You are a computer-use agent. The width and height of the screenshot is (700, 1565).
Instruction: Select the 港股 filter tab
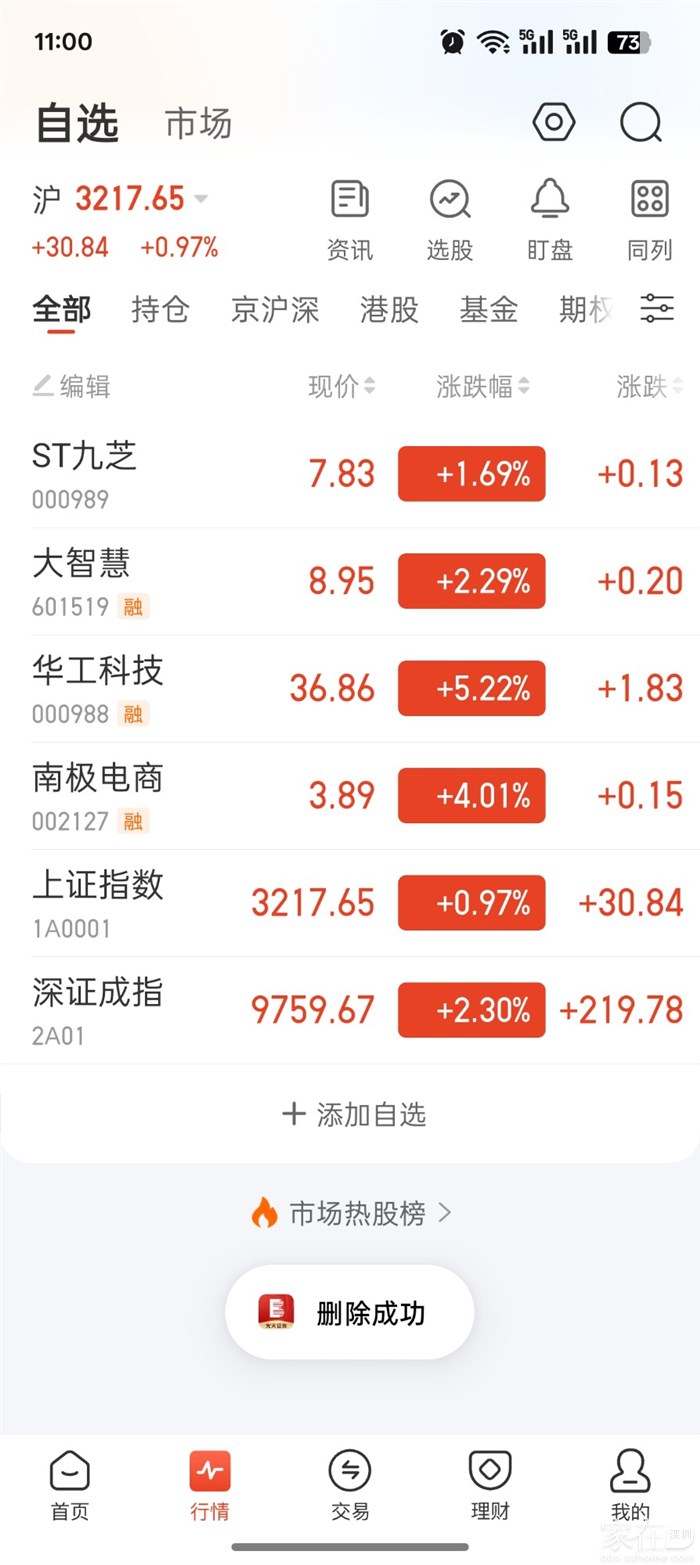(389, 310)
